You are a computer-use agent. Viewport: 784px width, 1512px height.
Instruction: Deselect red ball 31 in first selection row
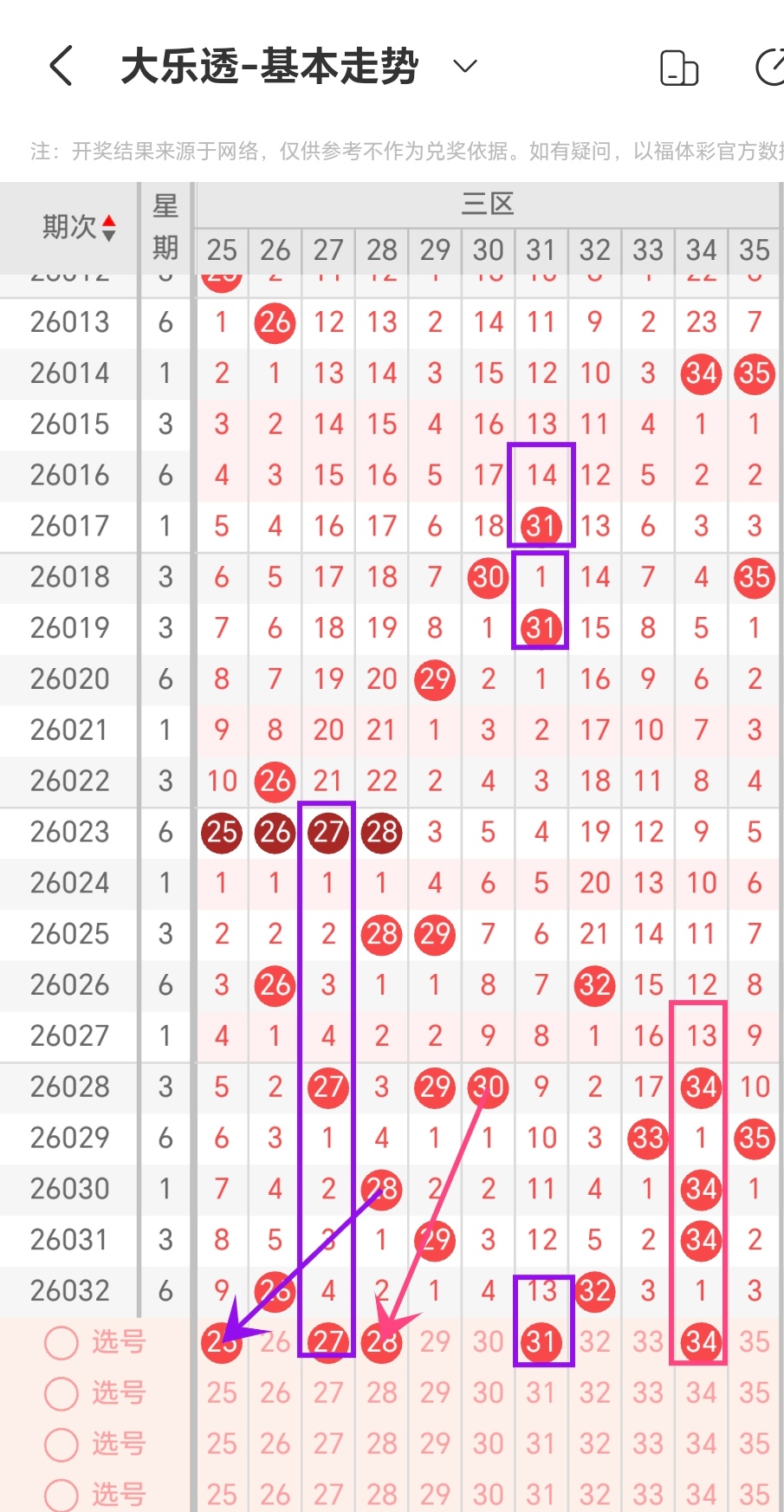pos(541,1342)
